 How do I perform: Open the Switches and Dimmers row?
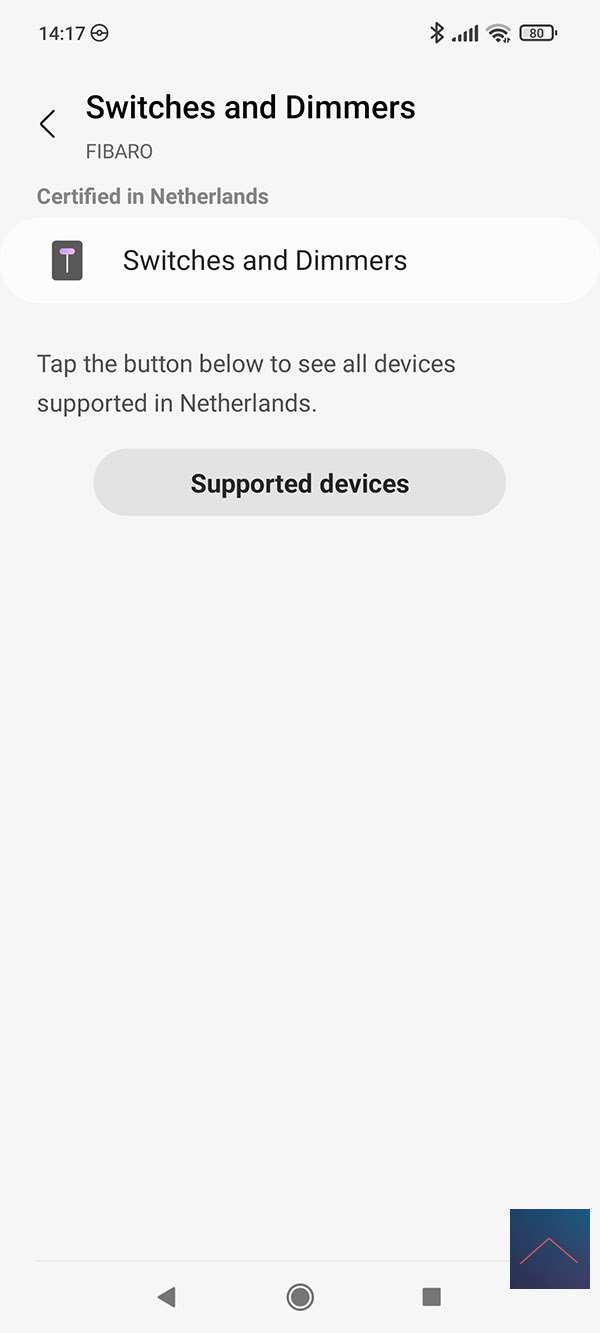tap(300, 261)
